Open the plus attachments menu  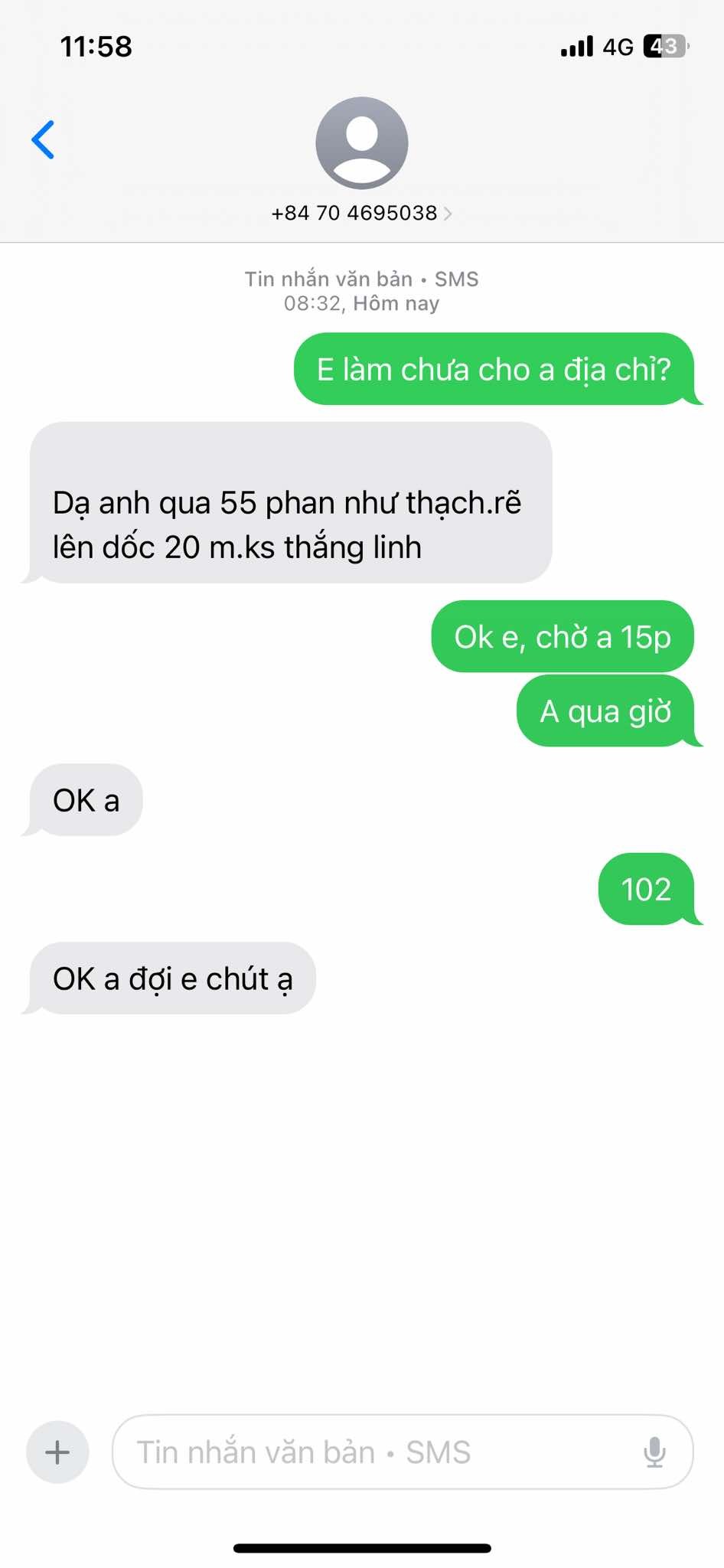click(x=57, y=1452)
